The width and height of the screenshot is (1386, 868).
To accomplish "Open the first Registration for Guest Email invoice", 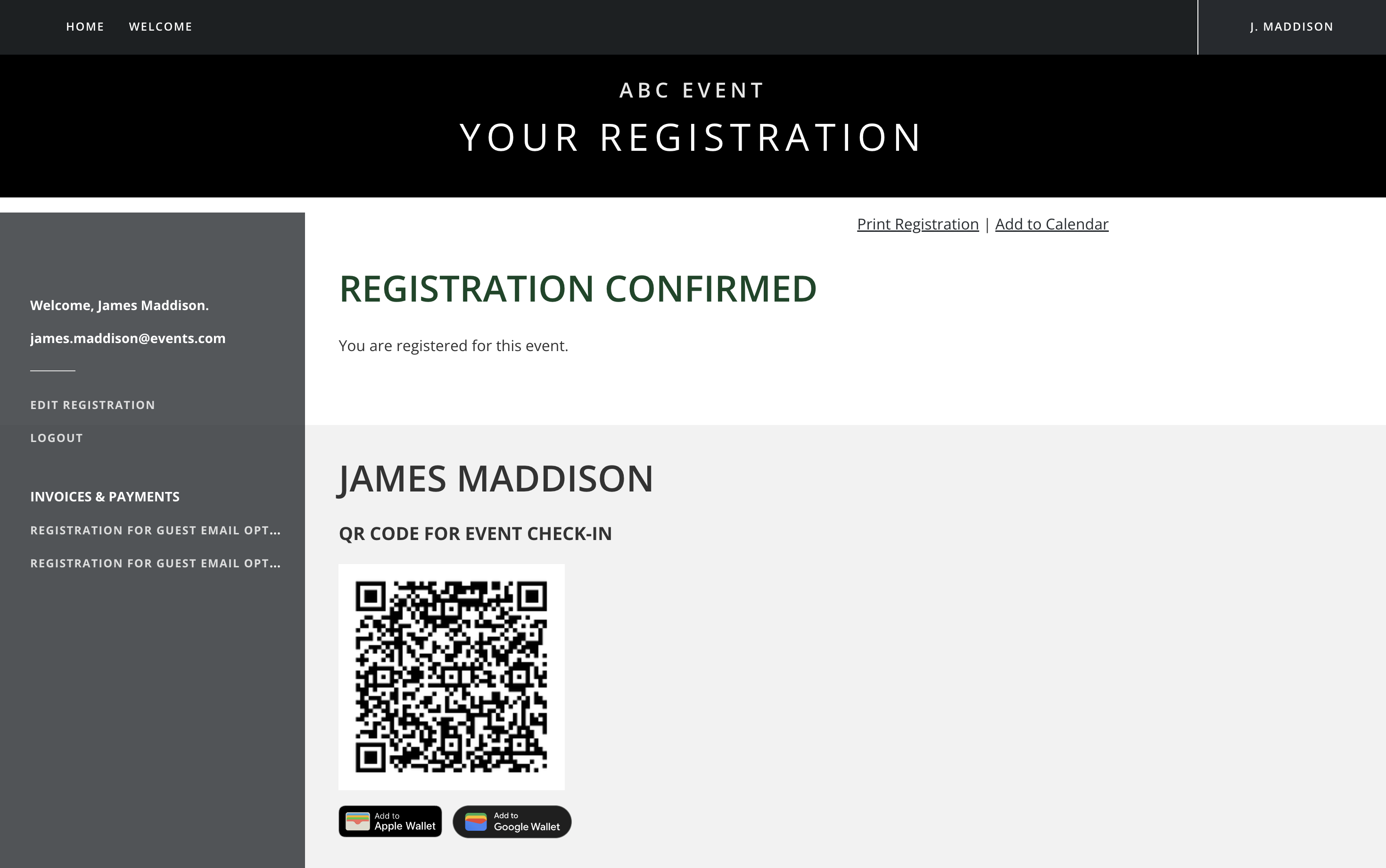I will (x=155, y=531).
